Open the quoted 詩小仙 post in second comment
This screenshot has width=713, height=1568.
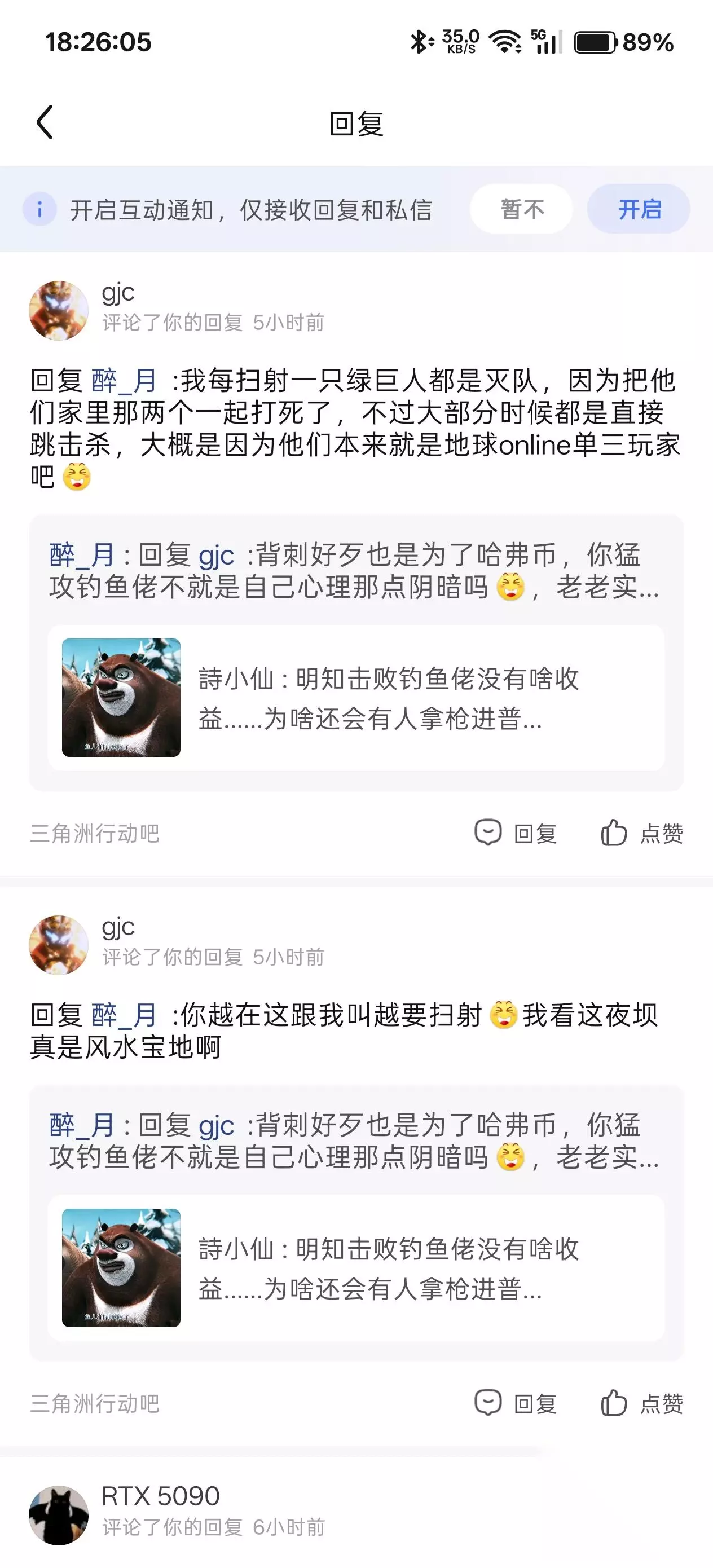click(356, 1267)
